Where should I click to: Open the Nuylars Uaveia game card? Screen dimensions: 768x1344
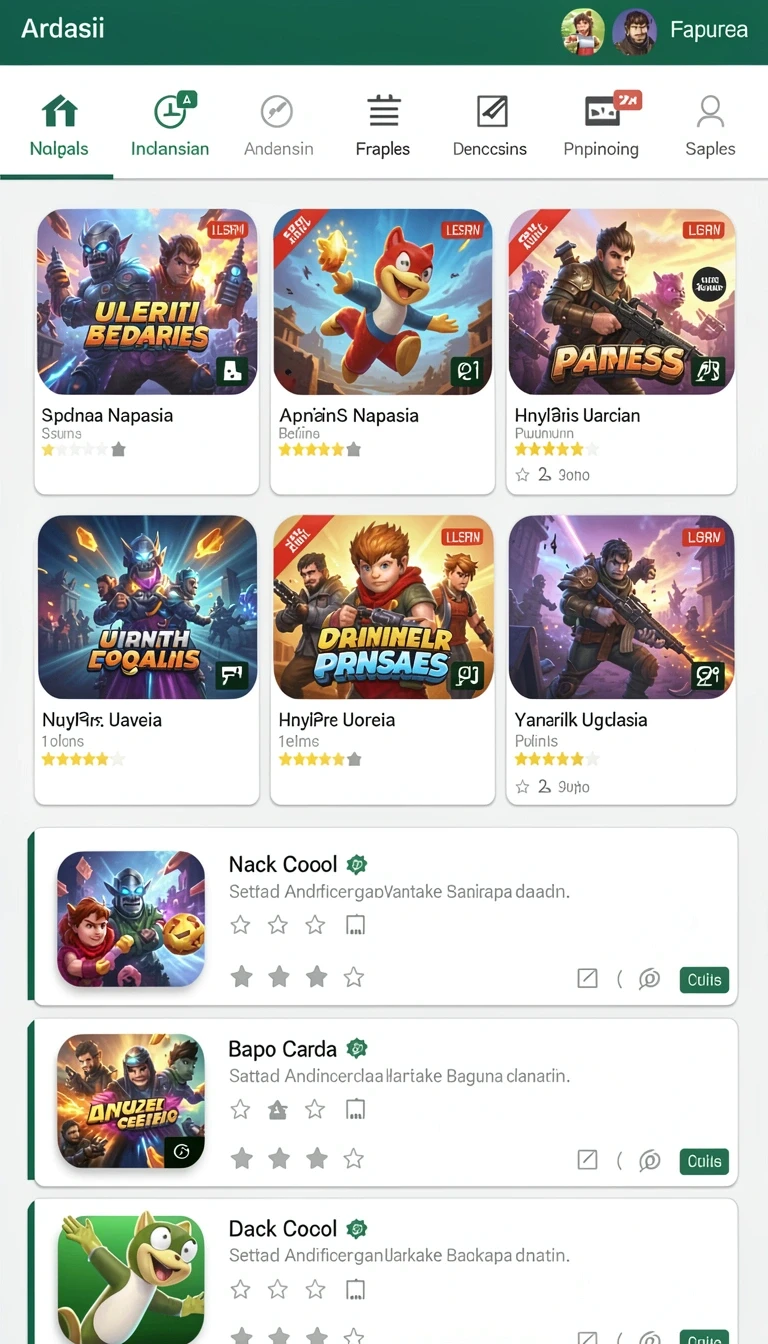(147, 659)
